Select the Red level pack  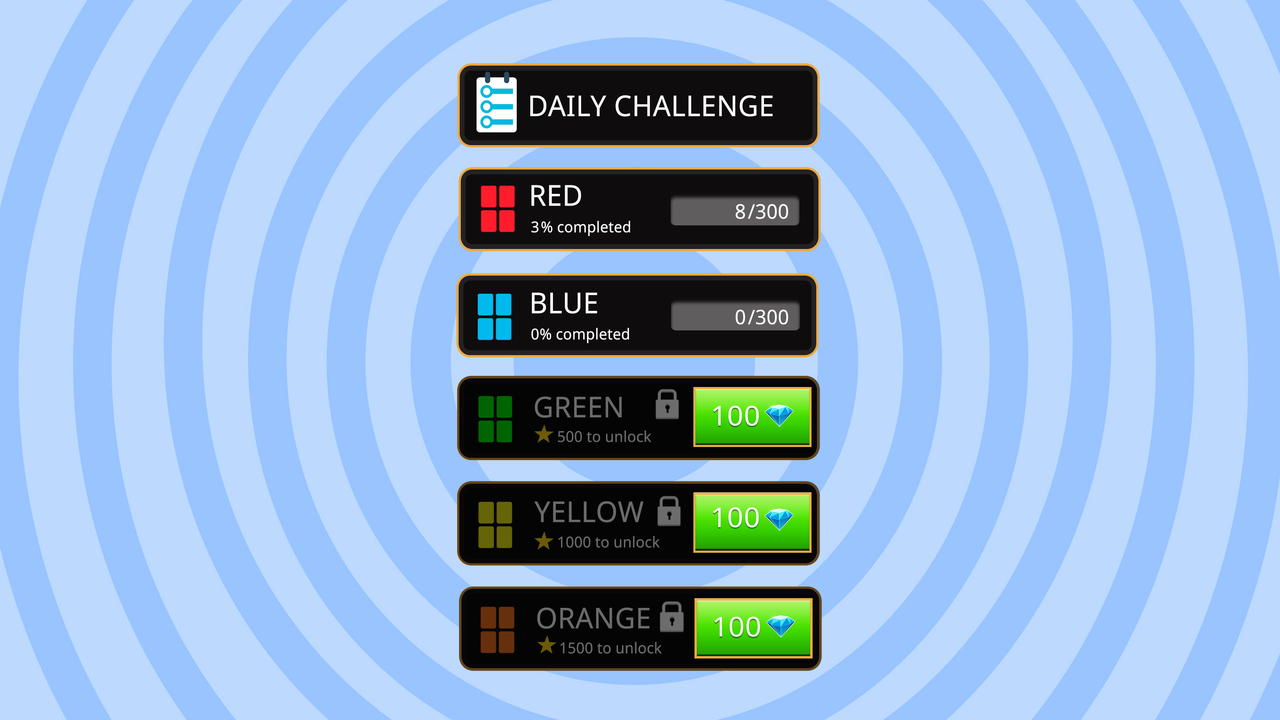click(638, 210)
